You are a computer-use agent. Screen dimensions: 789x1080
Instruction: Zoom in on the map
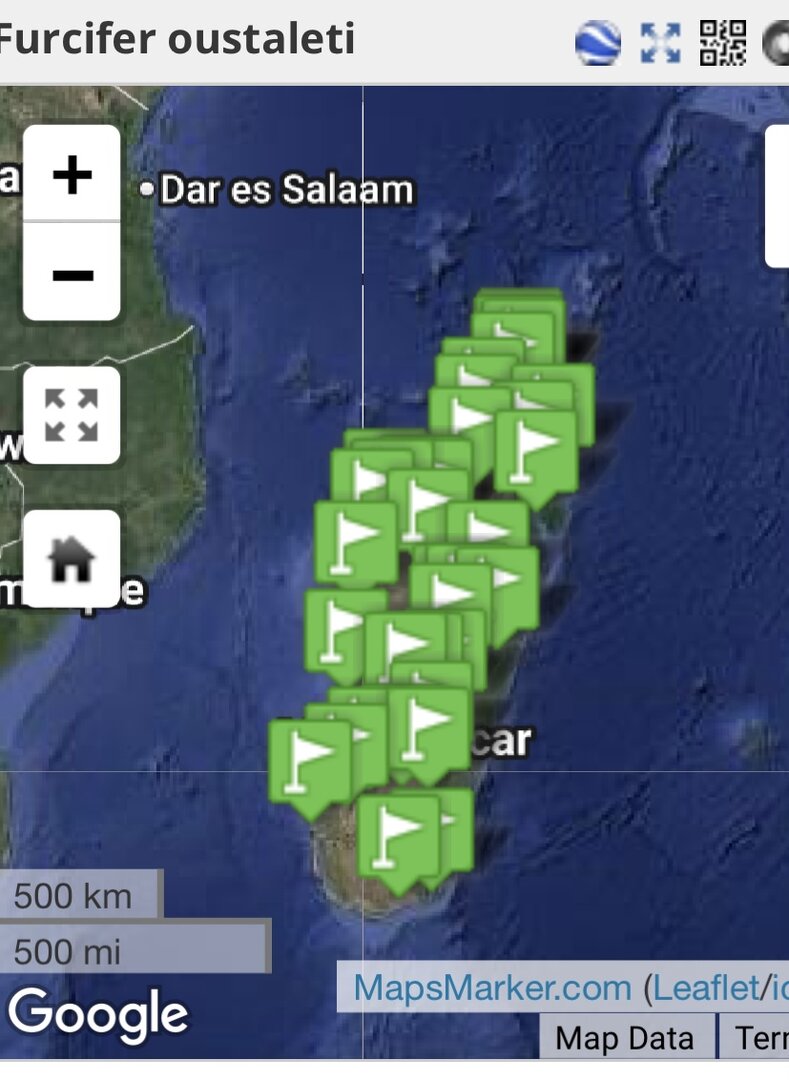(72, 175)
